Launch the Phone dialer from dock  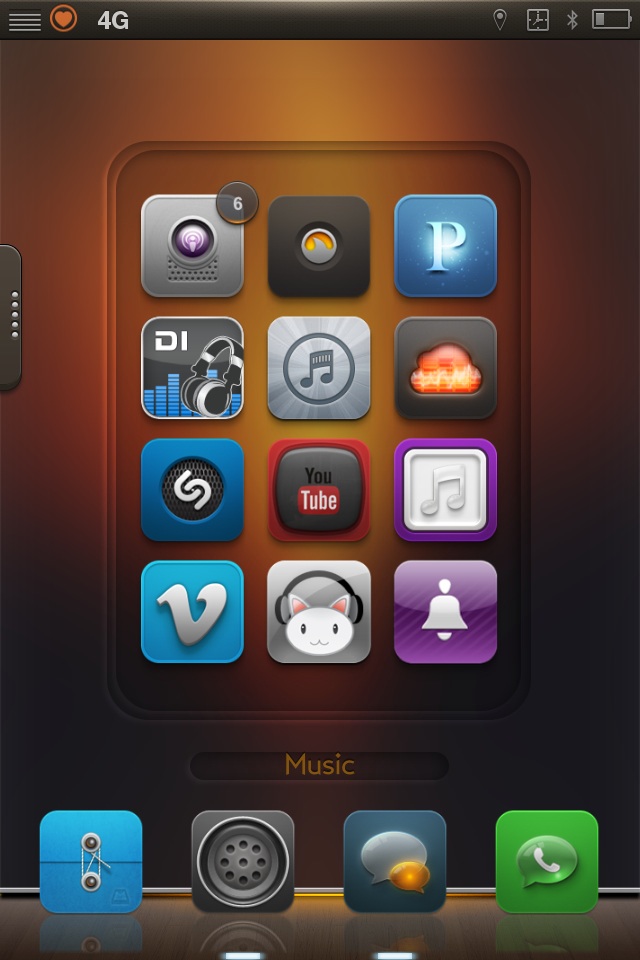click(x=243, y=861)
